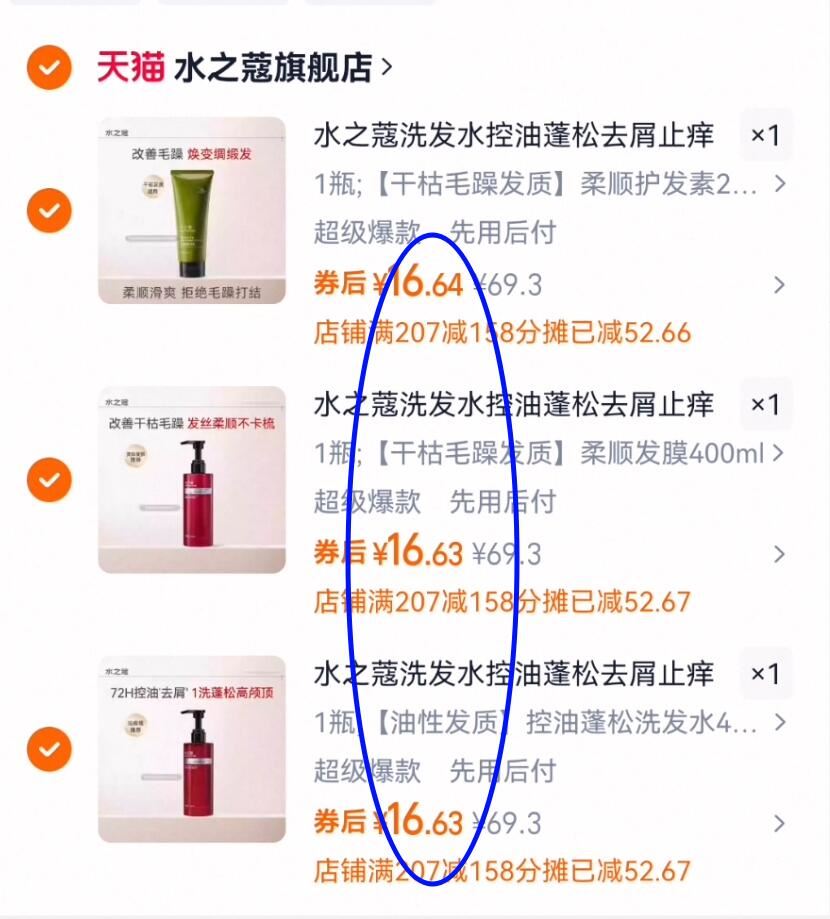
Task: Expand the 柔顺护发素 SKU details chevron
Action: 777,184
